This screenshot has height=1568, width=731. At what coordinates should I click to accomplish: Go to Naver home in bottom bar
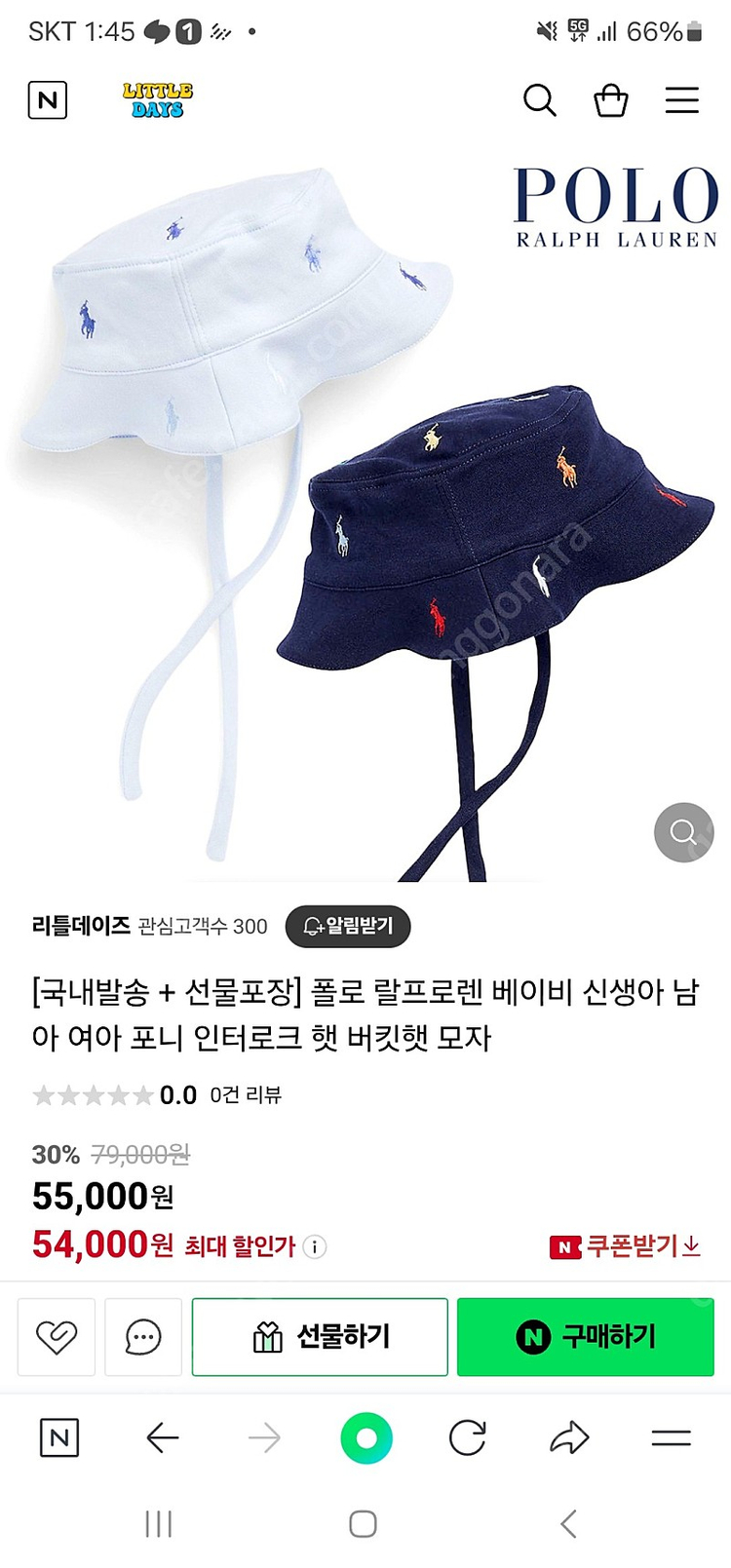[x=59, y=1437]
